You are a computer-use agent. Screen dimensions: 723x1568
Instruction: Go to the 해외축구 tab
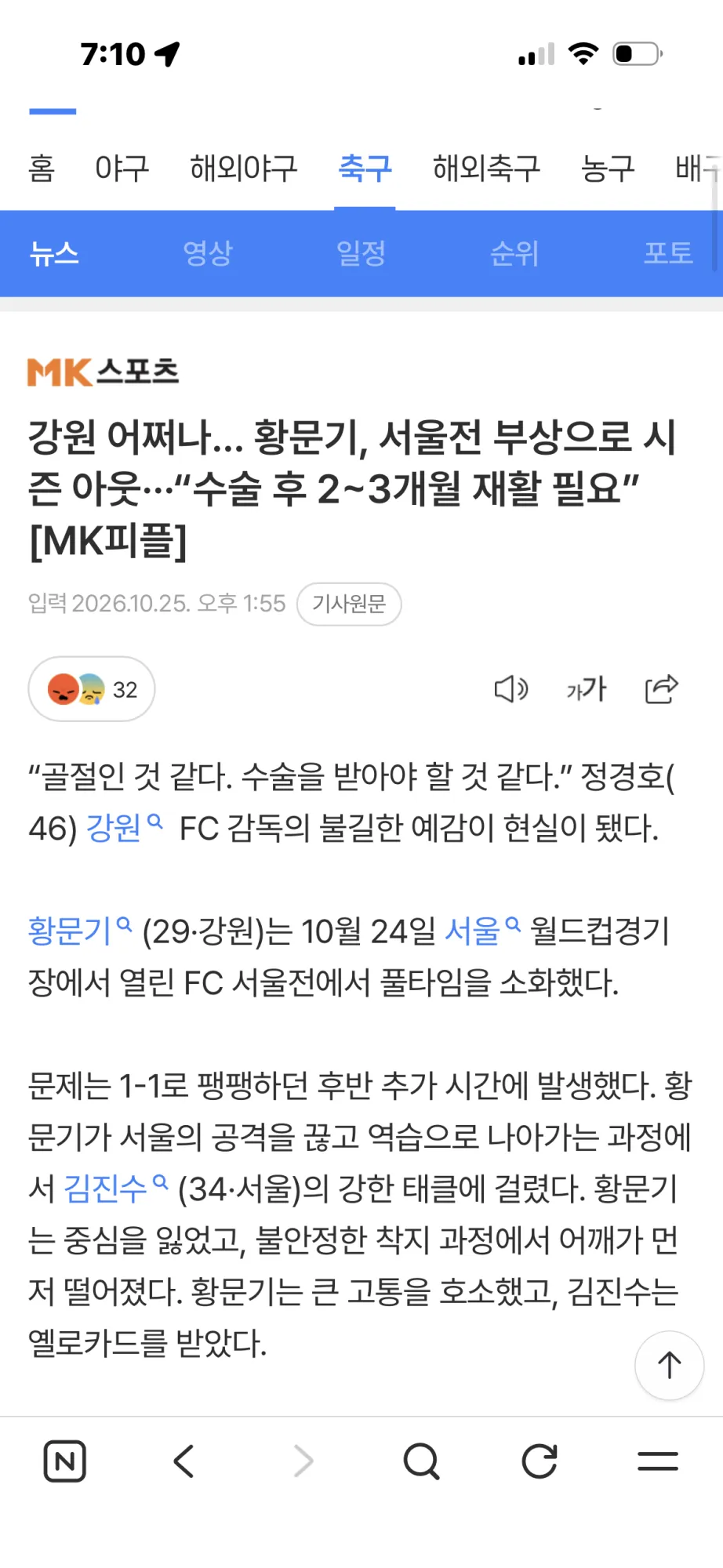tap(486, 169)
